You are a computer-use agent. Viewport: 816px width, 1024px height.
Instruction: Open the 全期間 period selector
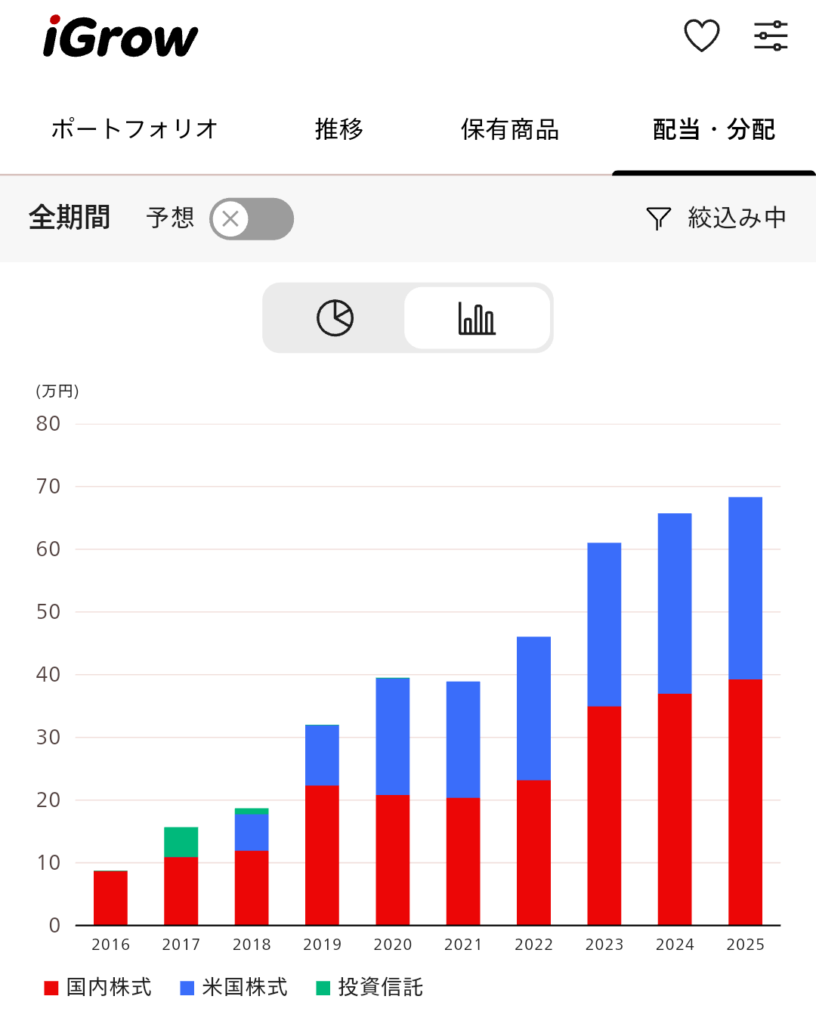click(x=69, y=218)
